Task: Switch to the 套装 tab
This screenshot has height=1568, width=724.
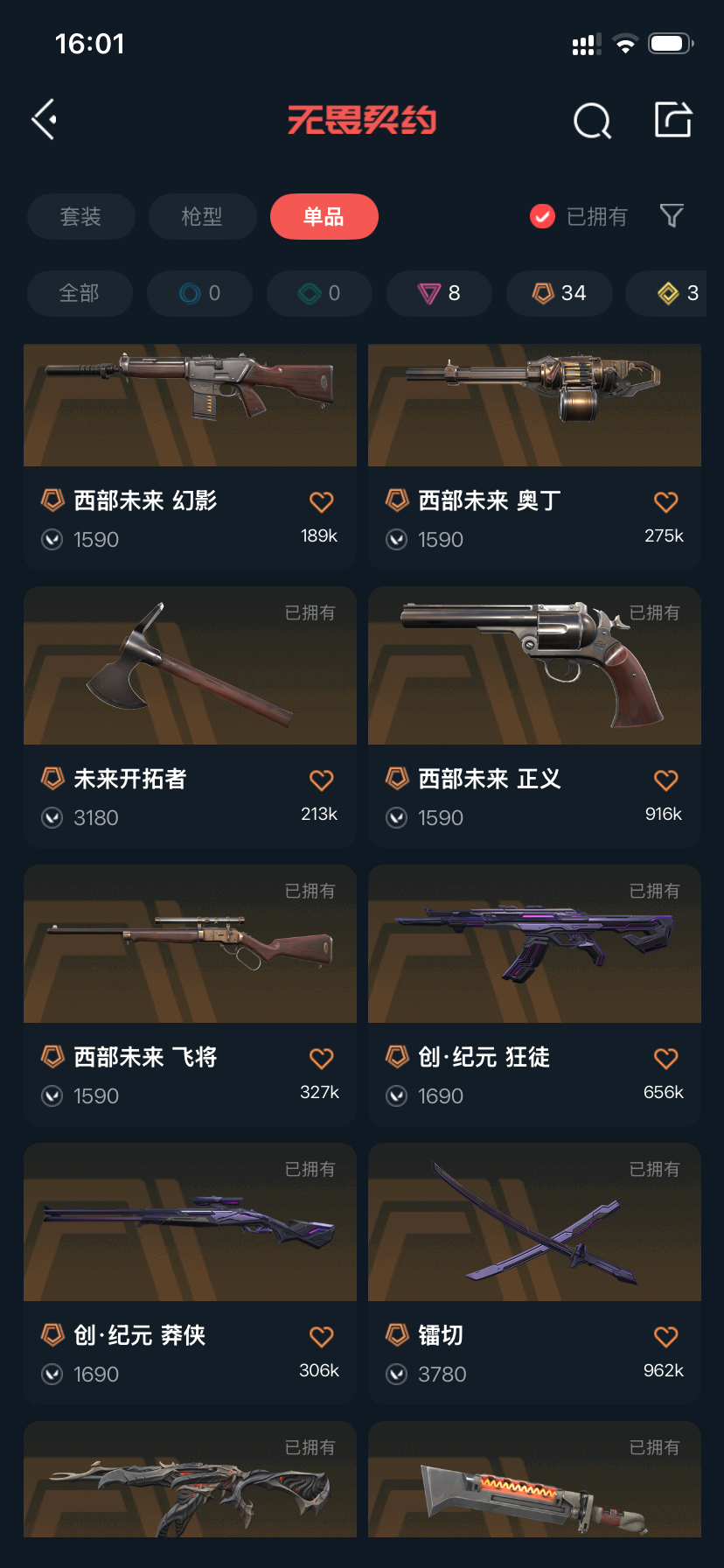Action: pos(80,216)
